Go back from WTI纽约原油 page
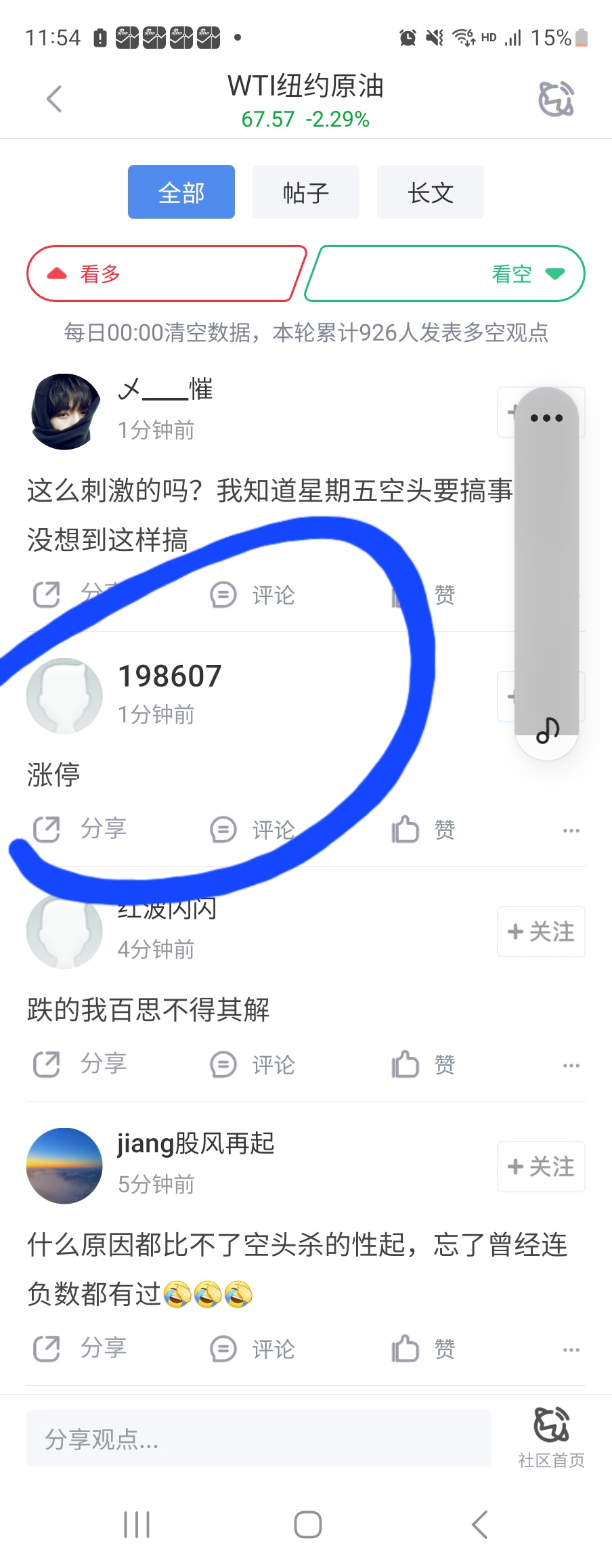 54,100
